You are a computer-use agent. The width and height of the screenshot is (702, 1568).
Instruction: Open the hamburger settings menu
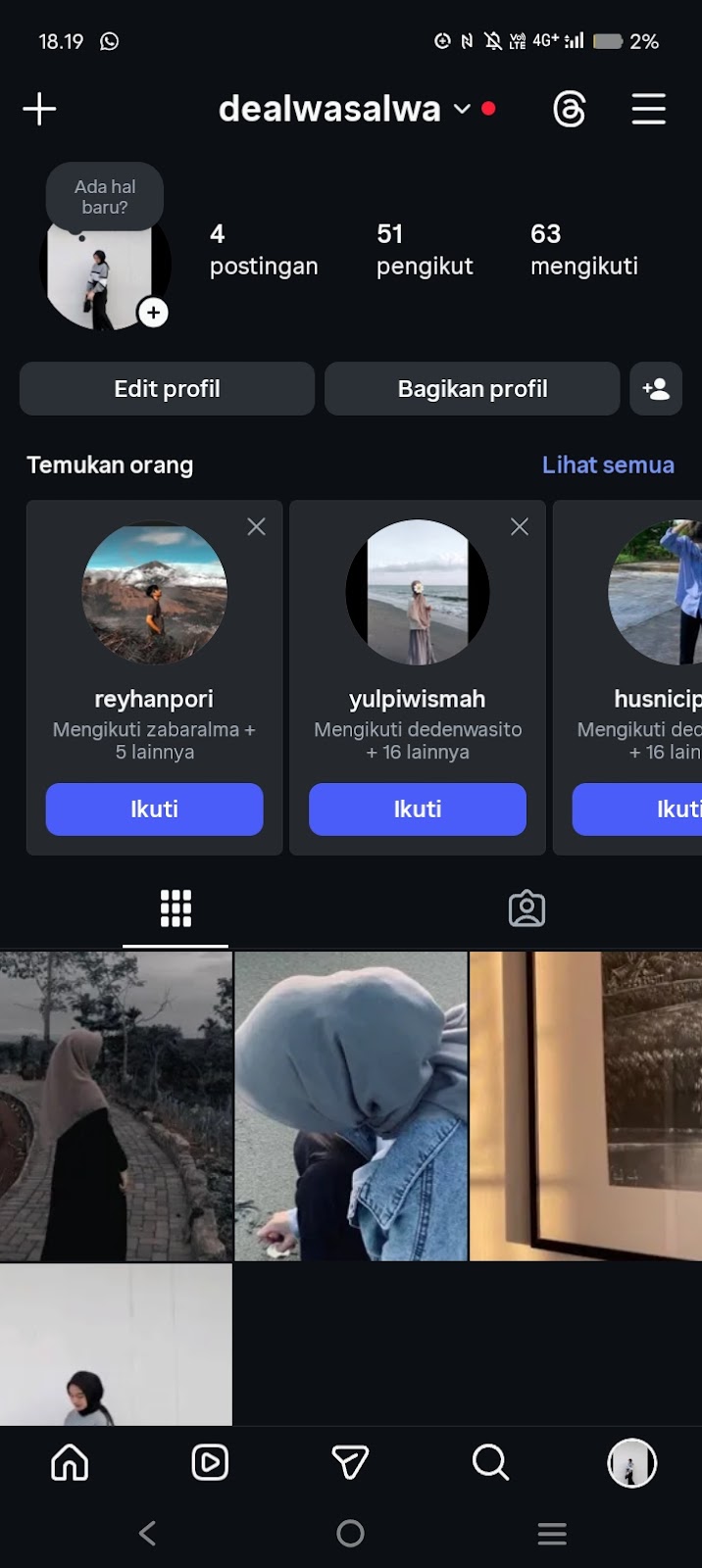[x=648, y=109]
